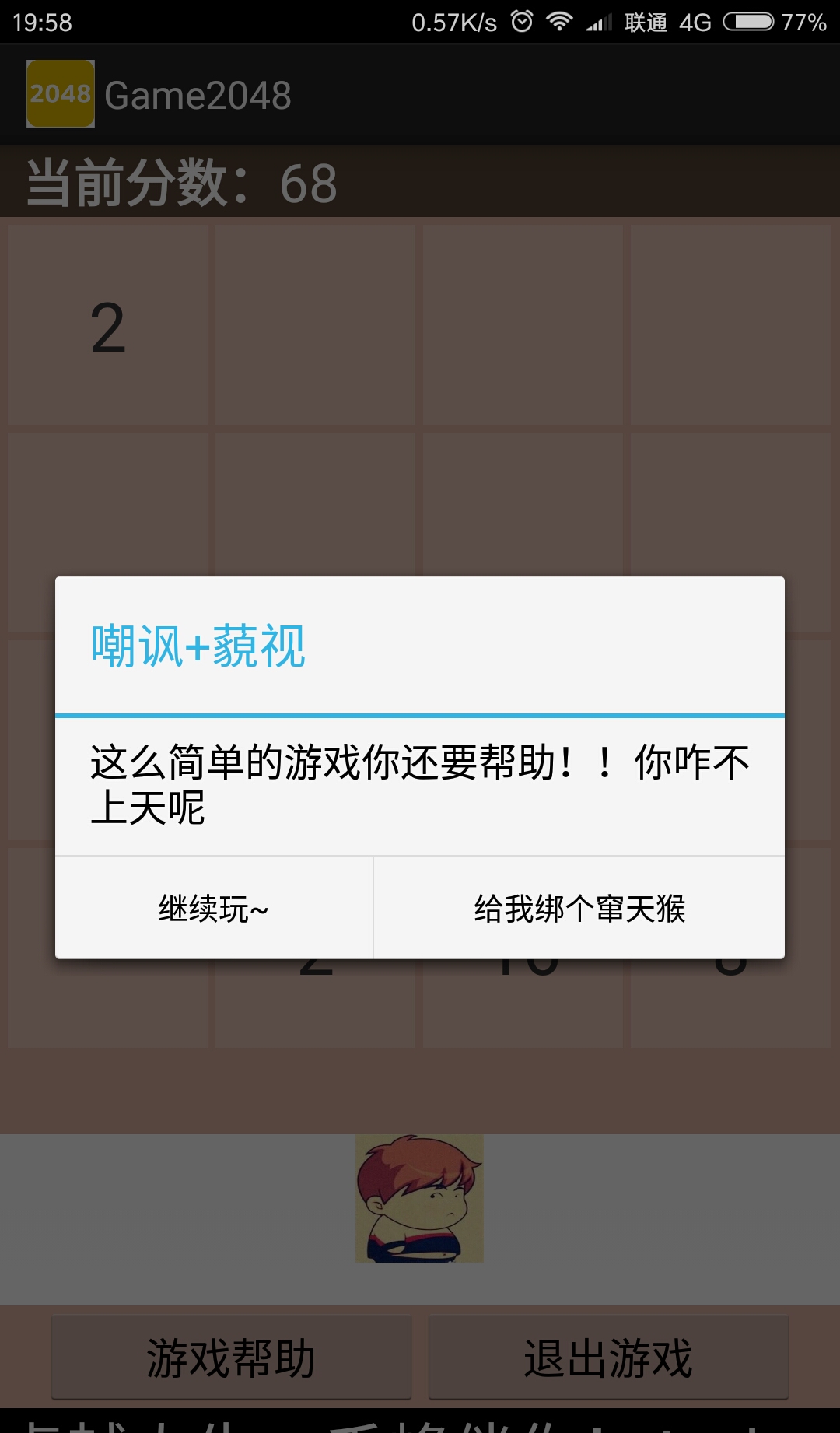
Task: Tap 继续玩~ to continue playing
Action: pyautogui.click(x=214, y=908)
